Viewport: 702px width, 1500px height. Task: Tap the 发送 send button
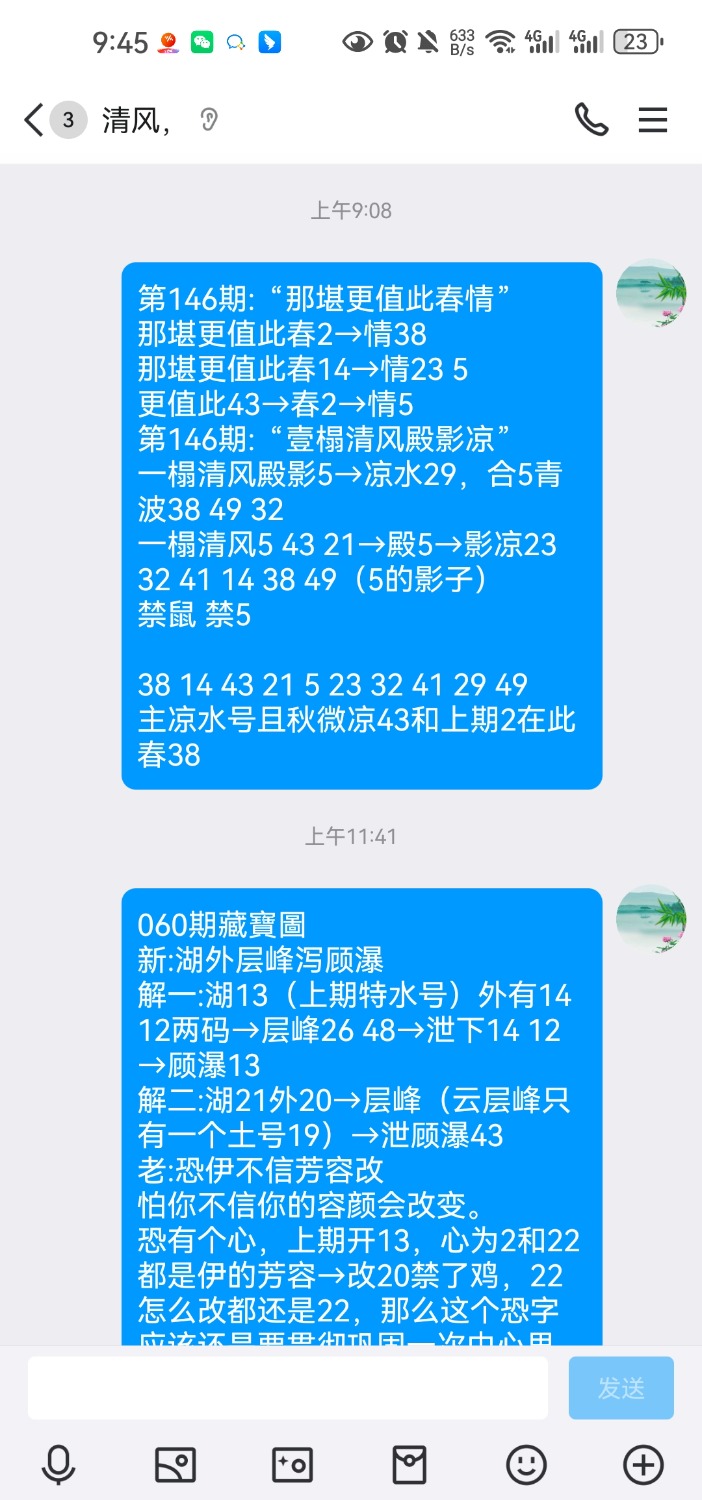tap(621, 1387)
